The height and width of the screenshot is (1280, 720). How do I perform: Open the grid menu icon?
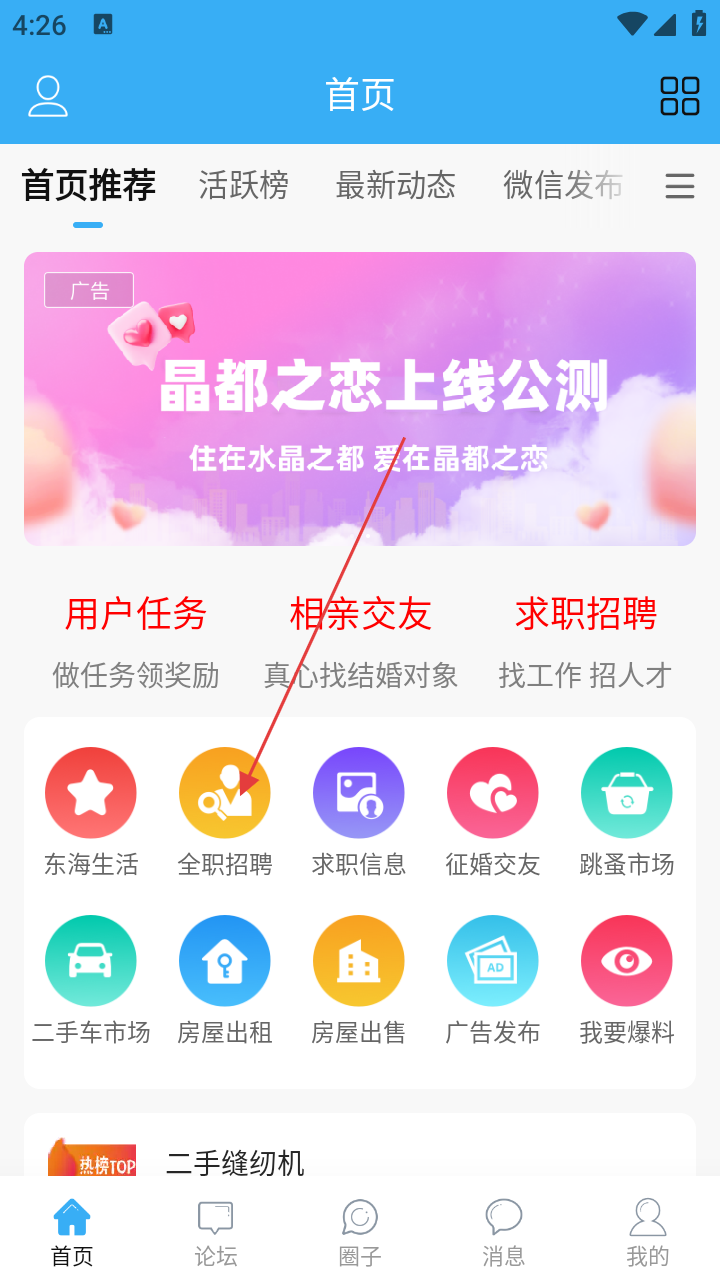click(x=679, y=96)
